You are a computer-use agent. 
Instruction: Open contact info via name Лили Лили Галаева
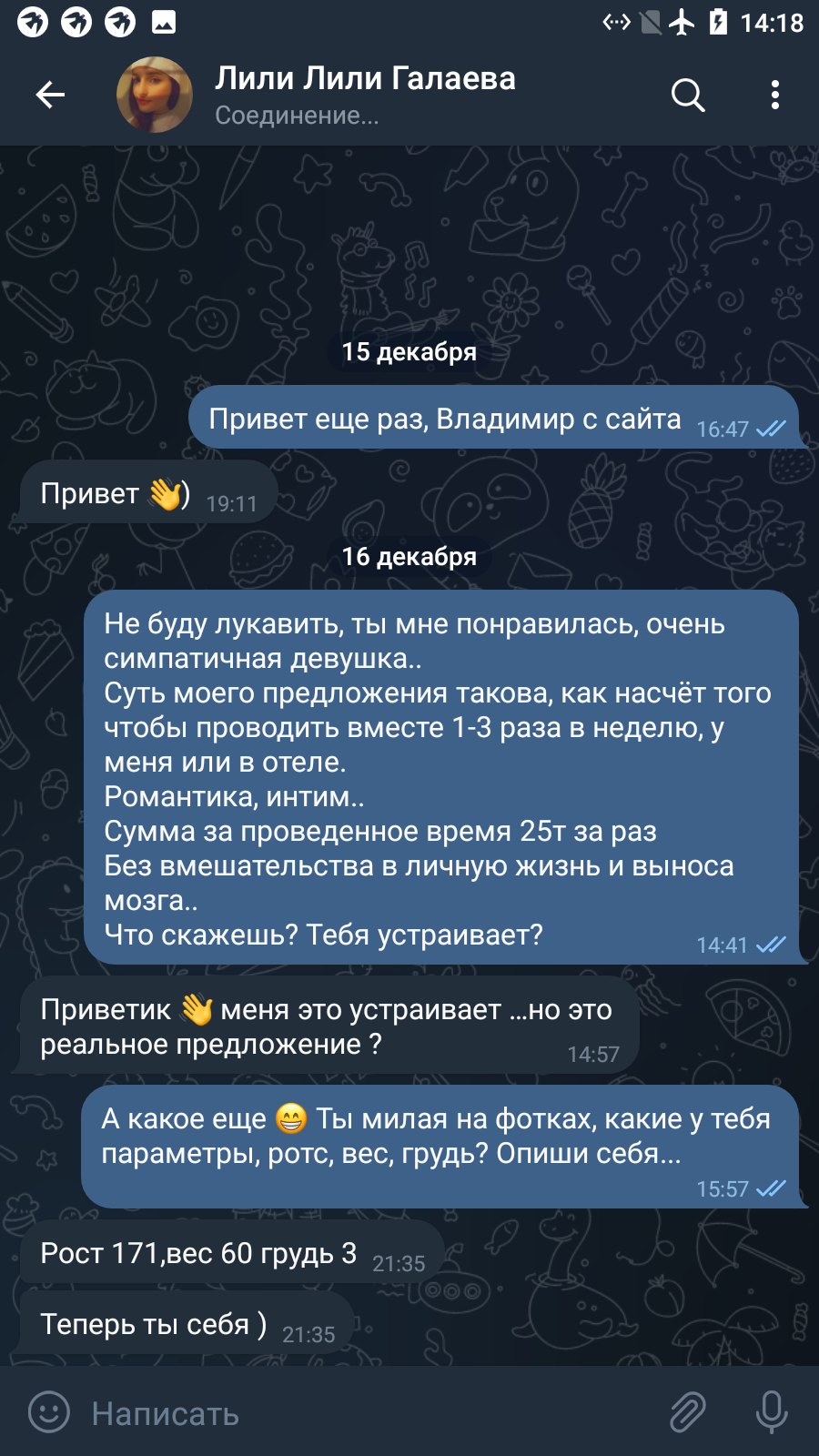click(x=365, y=78)
